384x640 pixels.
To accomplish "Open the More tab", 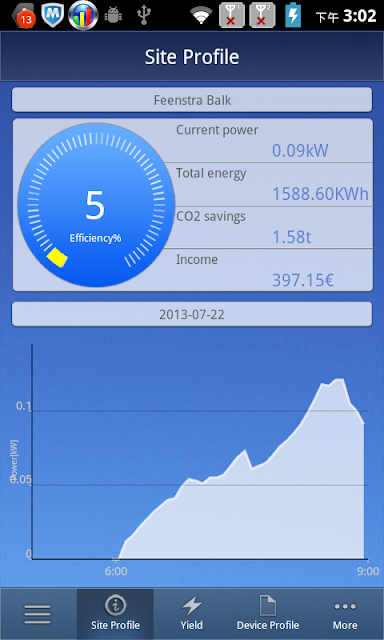I will pos(345,614).
